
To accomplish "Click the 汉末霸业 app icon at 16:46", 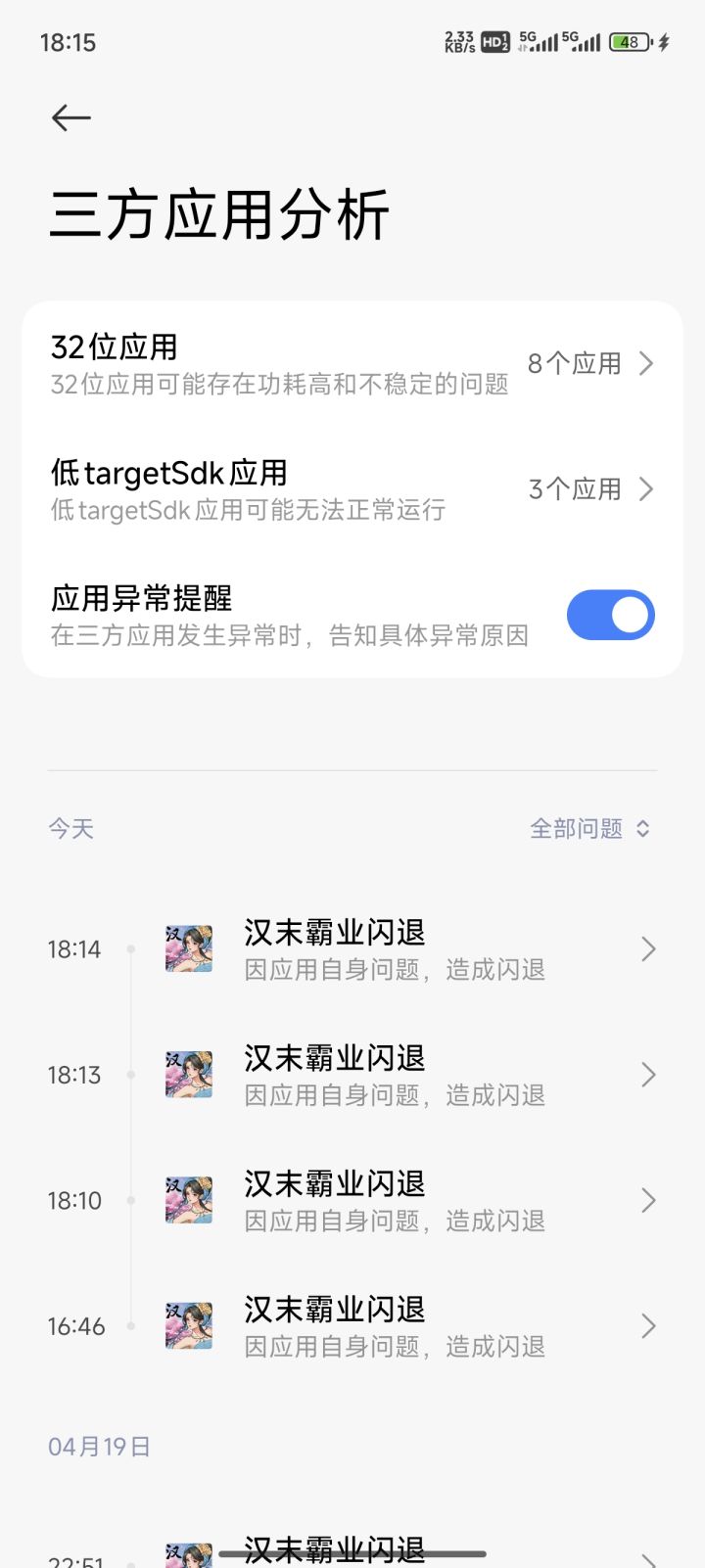I will click(x=188, y=1325).
